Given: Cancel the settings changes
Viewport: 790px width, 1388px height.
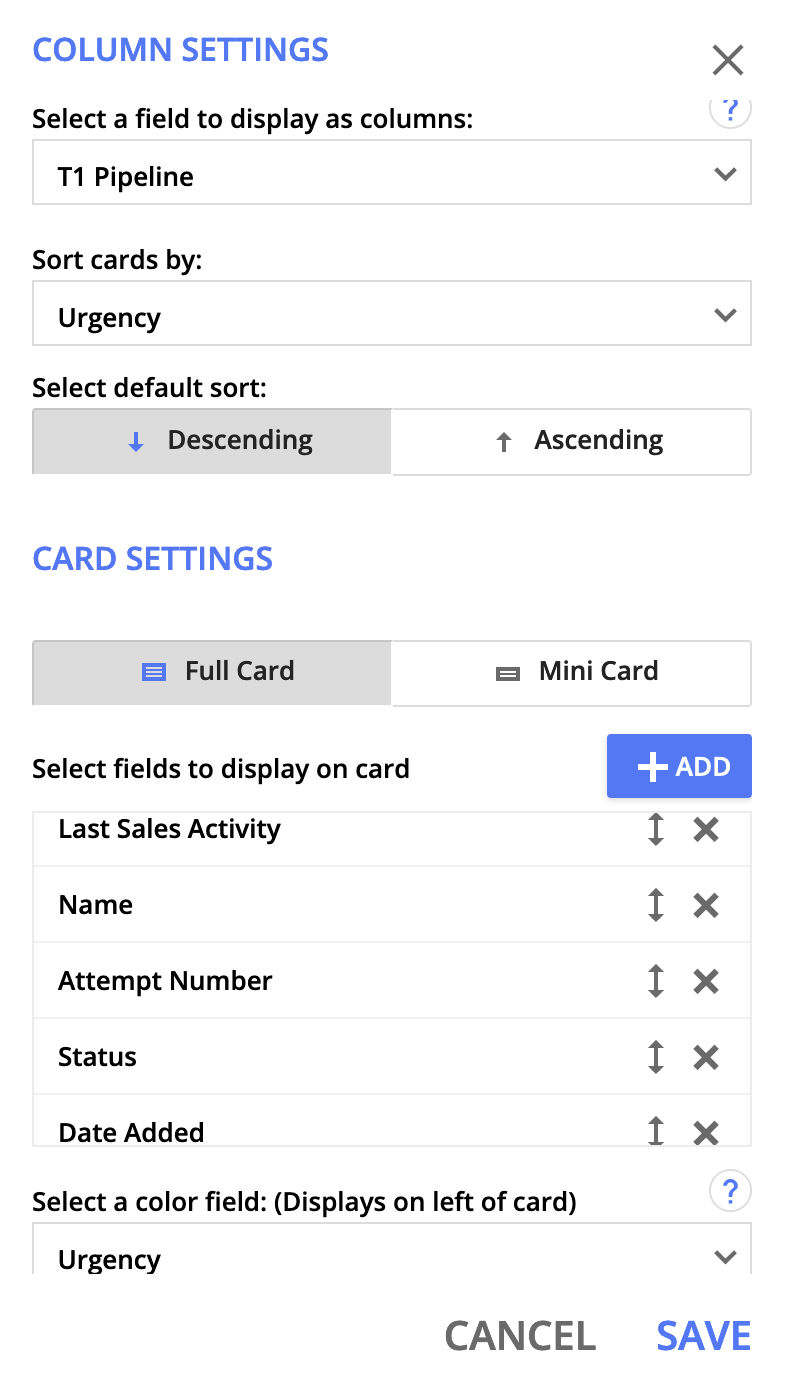Looking at the screenshot, I should [x=520, y=1336].
